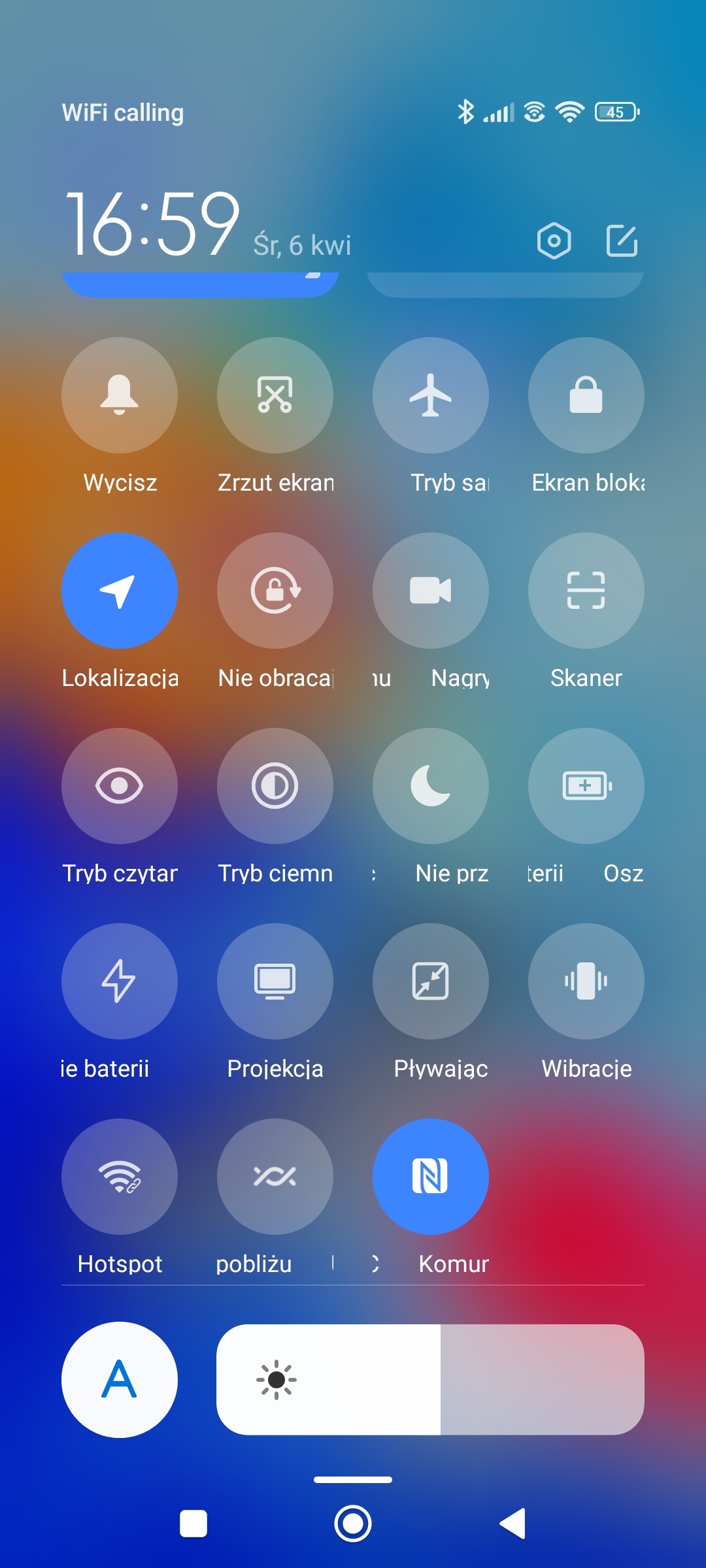Open the Skaner scanner tile
The image size is (706, 1568).
click(586, 591)
